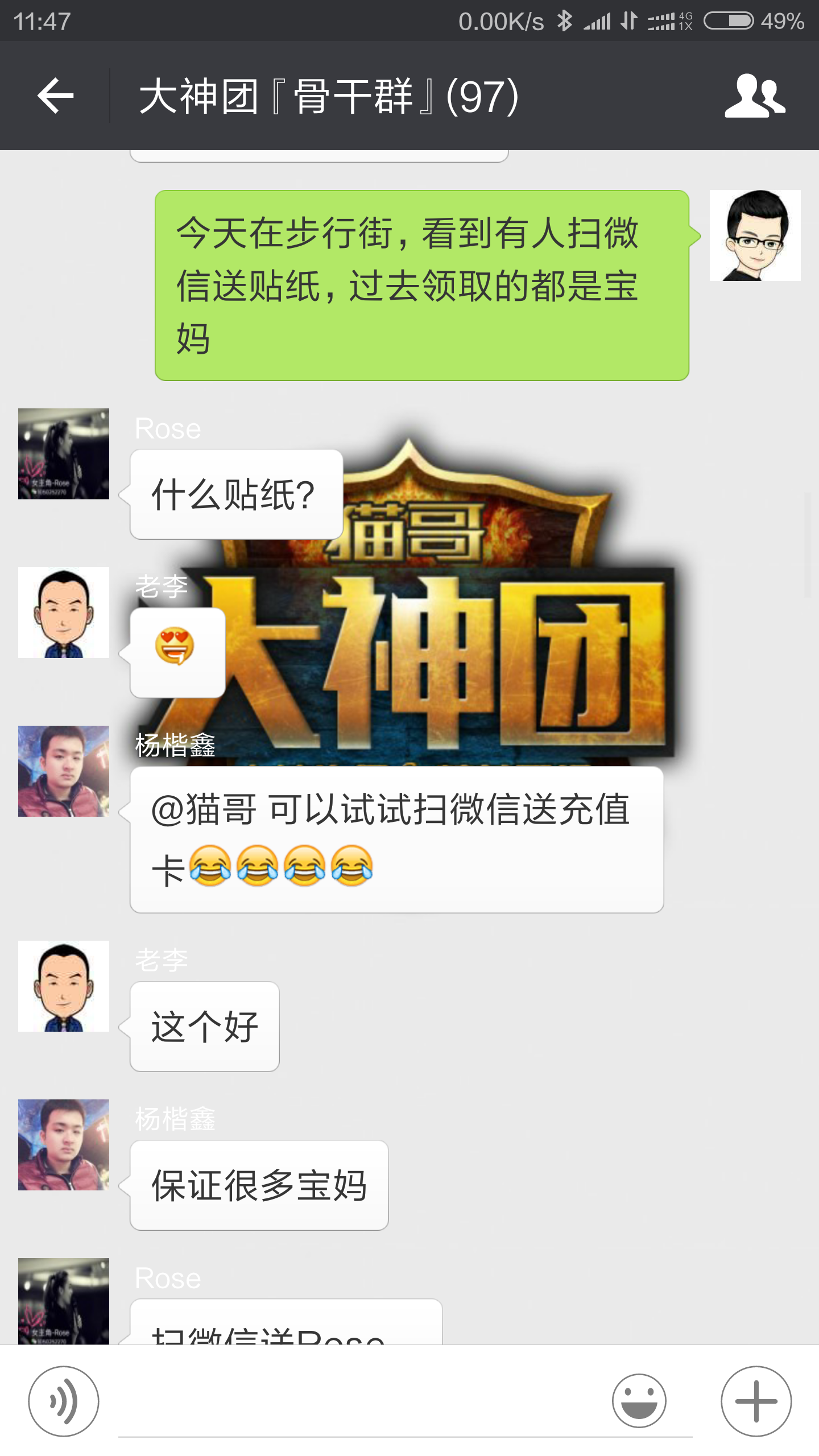The width and height of the screenshot is (819, 1456).
Task: Open Rose's avatar beside "什么贴纸?"
Action: [x=64, y=454]
